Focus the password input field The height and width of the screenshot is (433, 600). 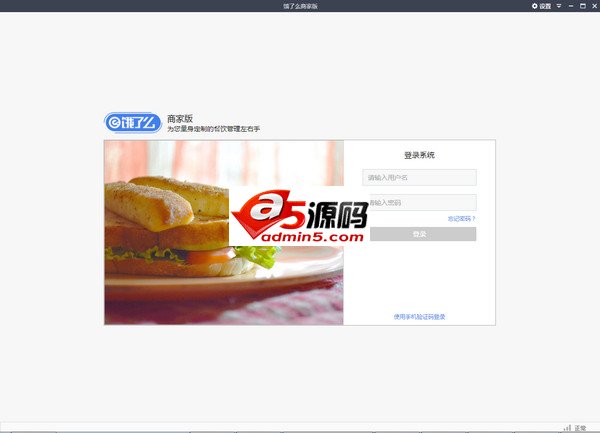tap(421, 203)
